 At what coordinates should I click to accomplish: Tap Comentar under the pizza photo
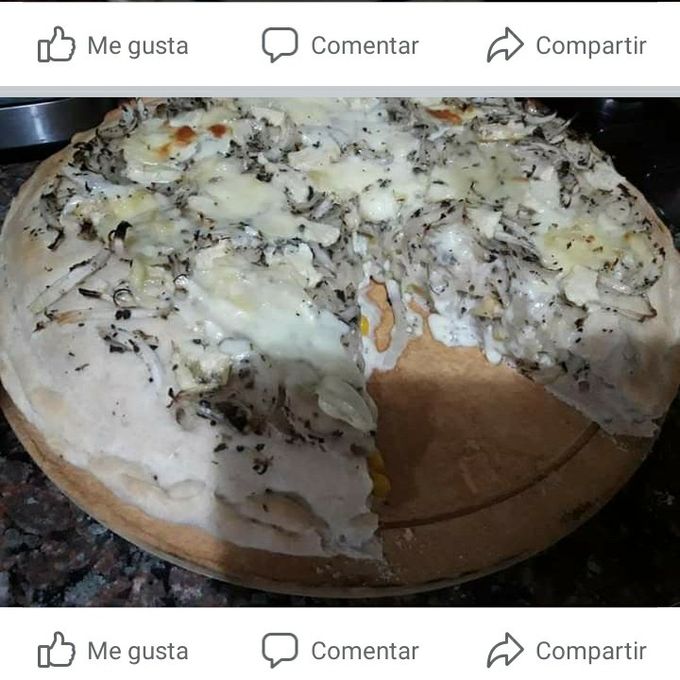[340, 651]
